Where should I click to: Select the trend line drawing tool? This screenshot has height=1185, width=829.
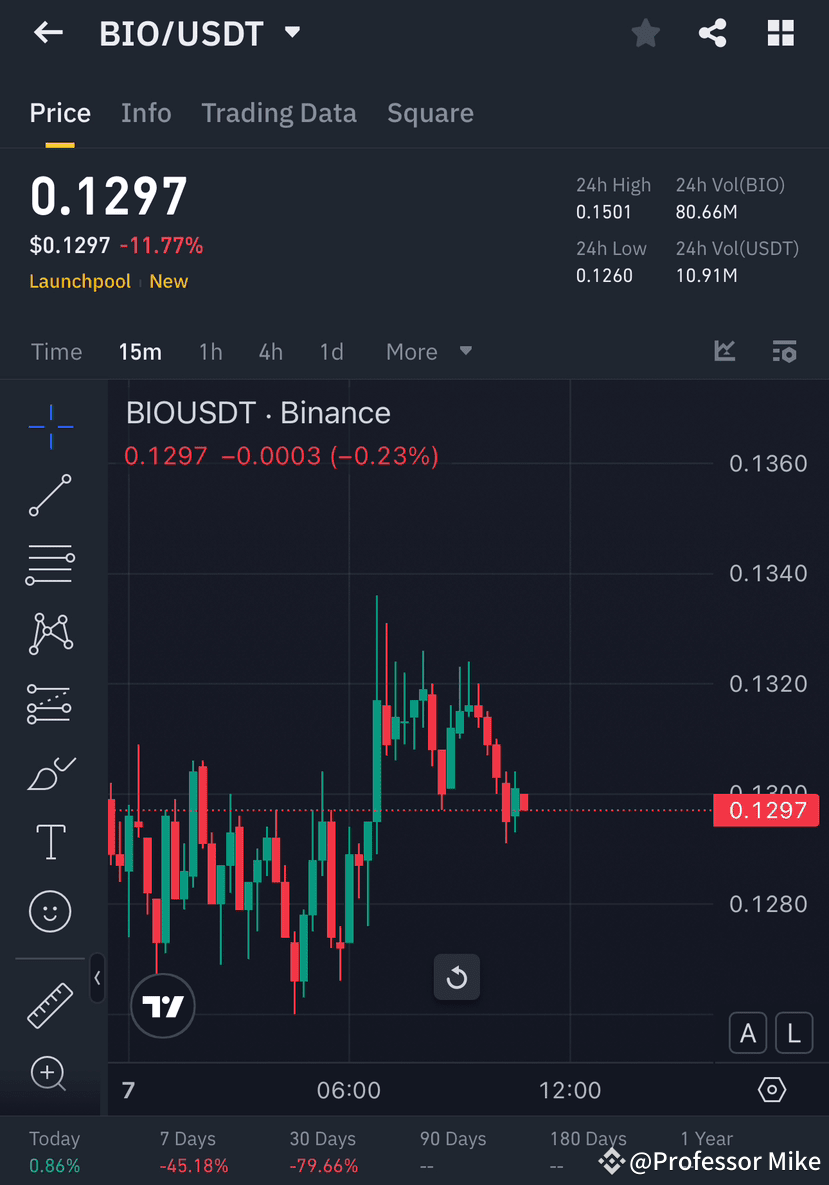coord(50,496)
